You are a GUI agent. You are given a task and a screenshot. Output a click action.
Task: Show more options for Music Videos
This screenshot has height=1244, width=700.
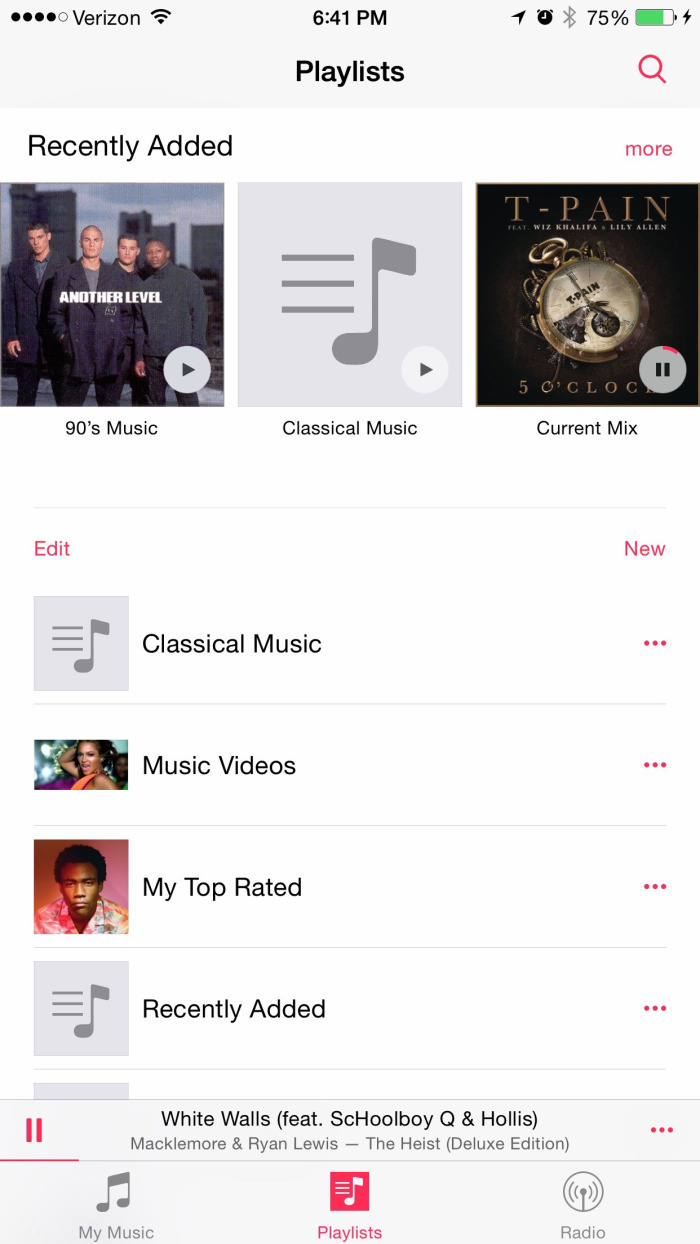[655, 765]
